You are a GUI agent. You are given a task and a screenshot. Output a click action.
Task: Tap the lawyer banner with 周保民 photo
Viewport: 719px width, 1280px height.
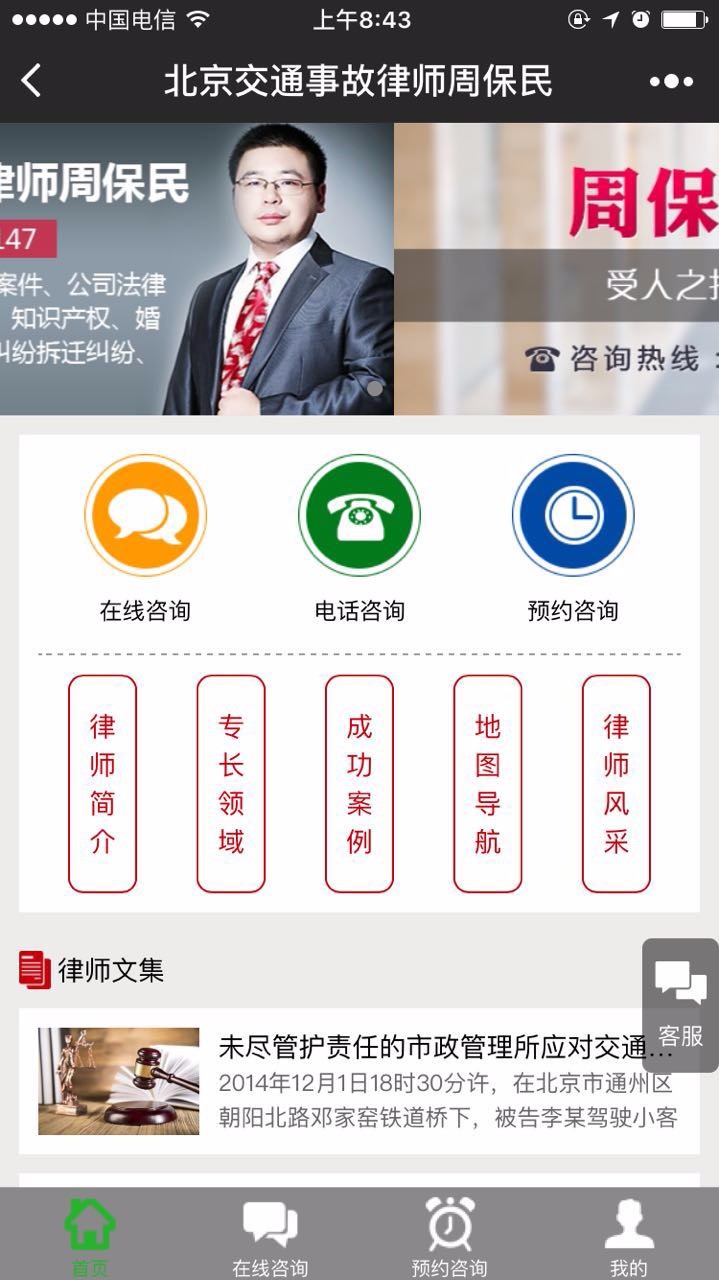click(197, 269)
